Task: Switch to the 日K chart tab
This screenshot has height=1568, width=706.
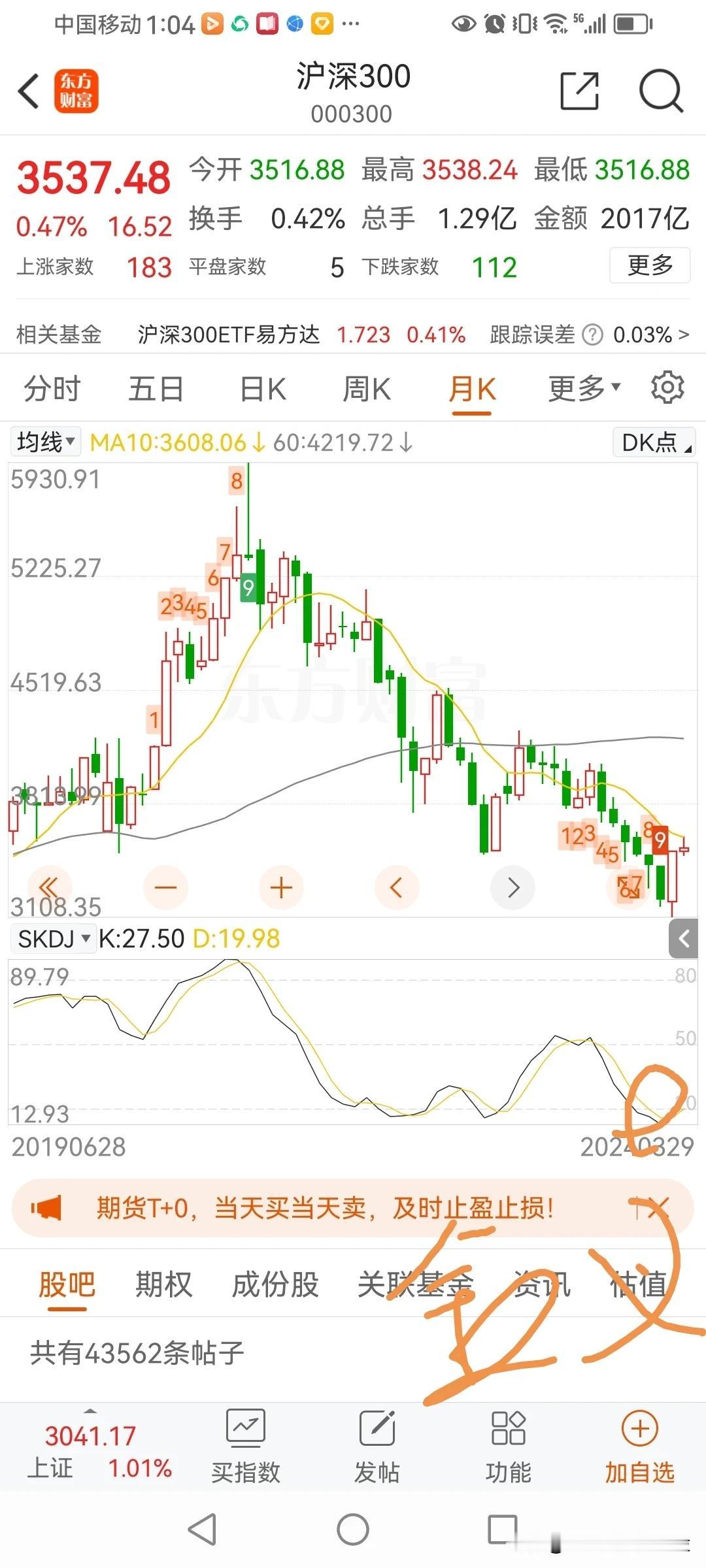Action: (263, 389)
